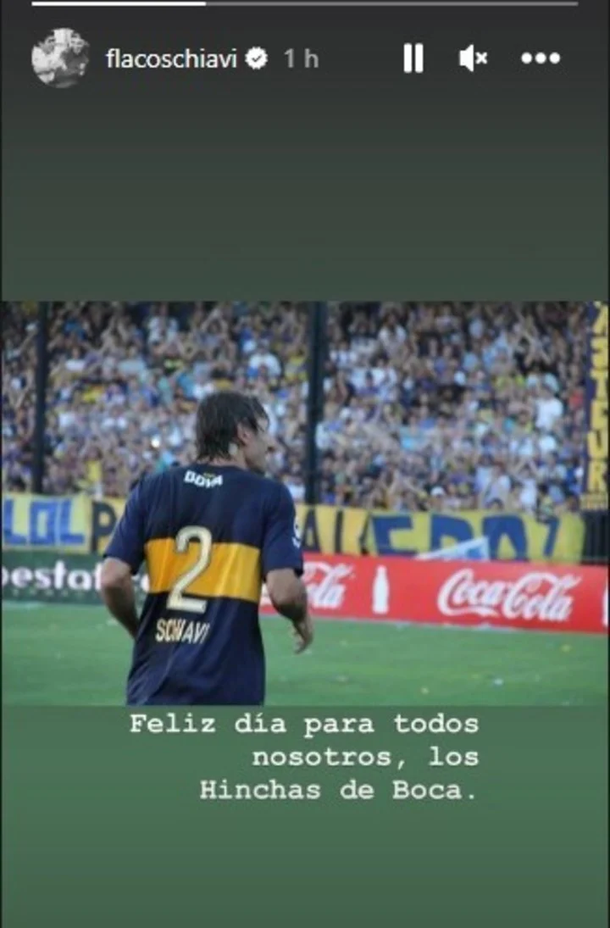Pause the story playback
The image size is (610, 928).
413,59
